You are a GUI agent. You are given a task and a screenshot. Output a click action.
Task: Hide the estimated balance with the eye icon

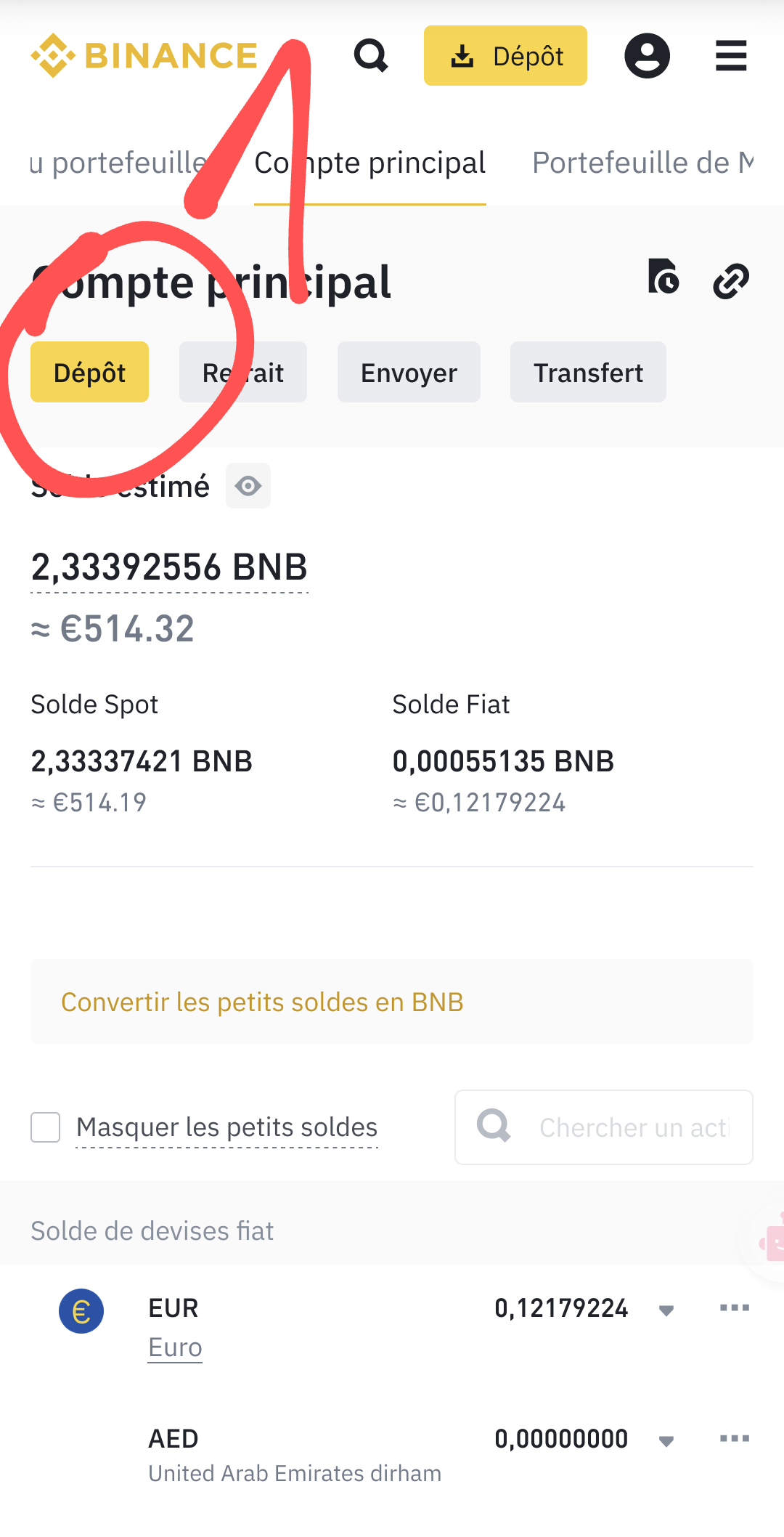tap(248, 485)
